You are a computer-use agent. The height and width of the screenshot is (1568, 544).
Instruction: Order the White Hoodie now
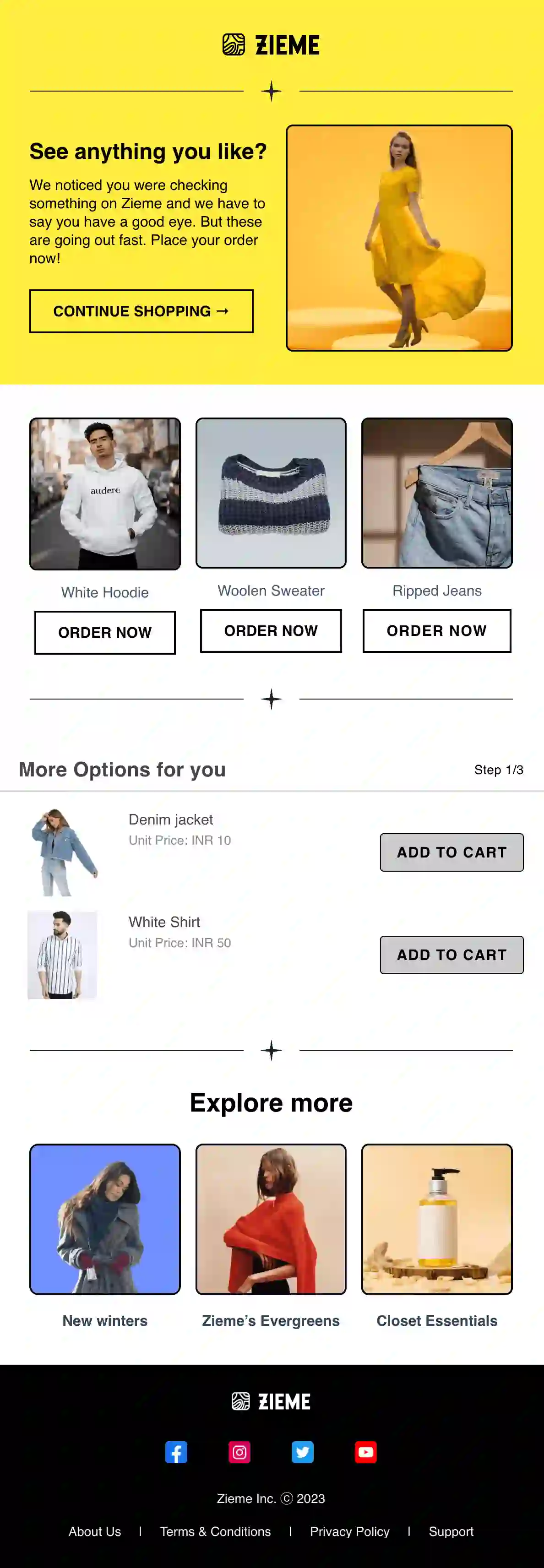105,632
